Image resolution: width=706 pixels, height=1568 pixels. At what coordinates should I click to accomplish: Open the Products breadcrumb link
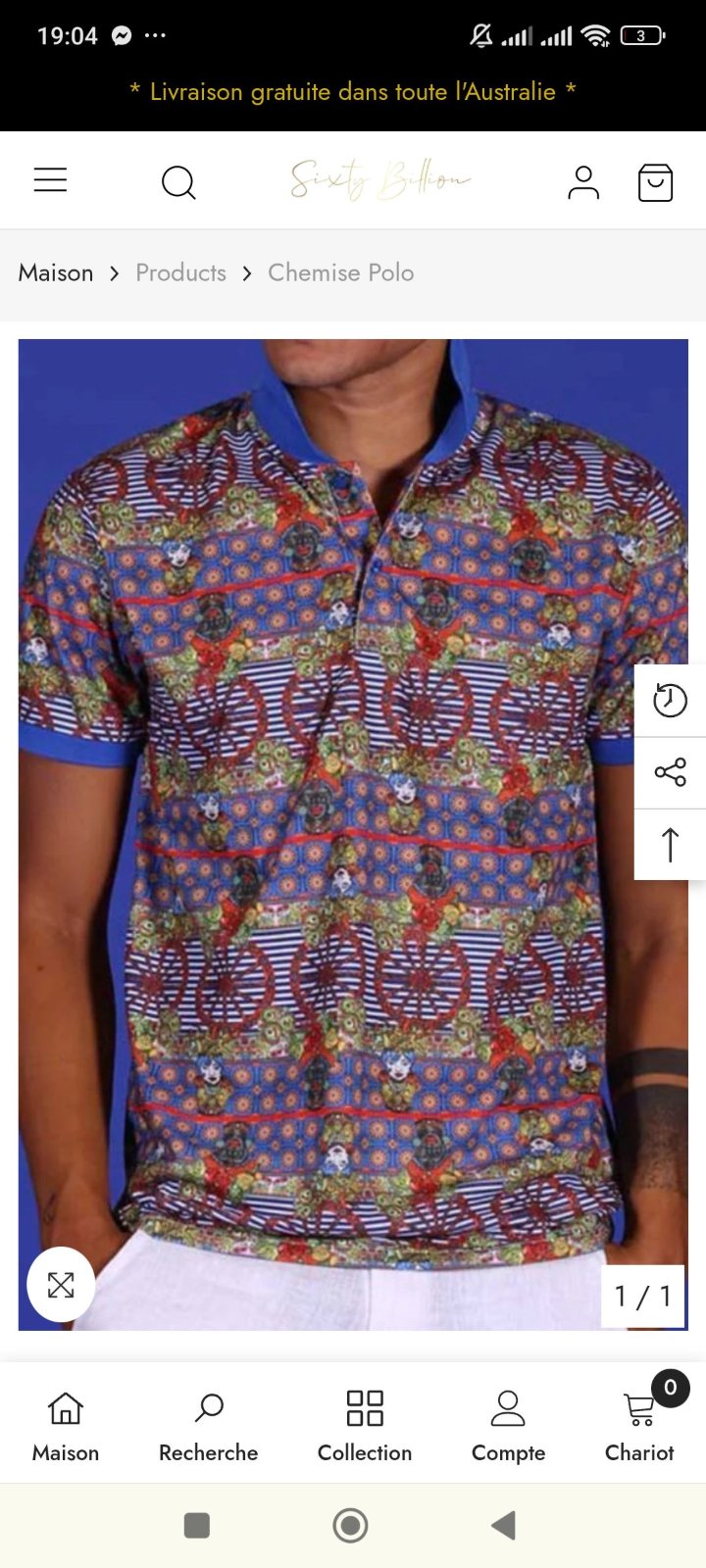tap(180, 272)
